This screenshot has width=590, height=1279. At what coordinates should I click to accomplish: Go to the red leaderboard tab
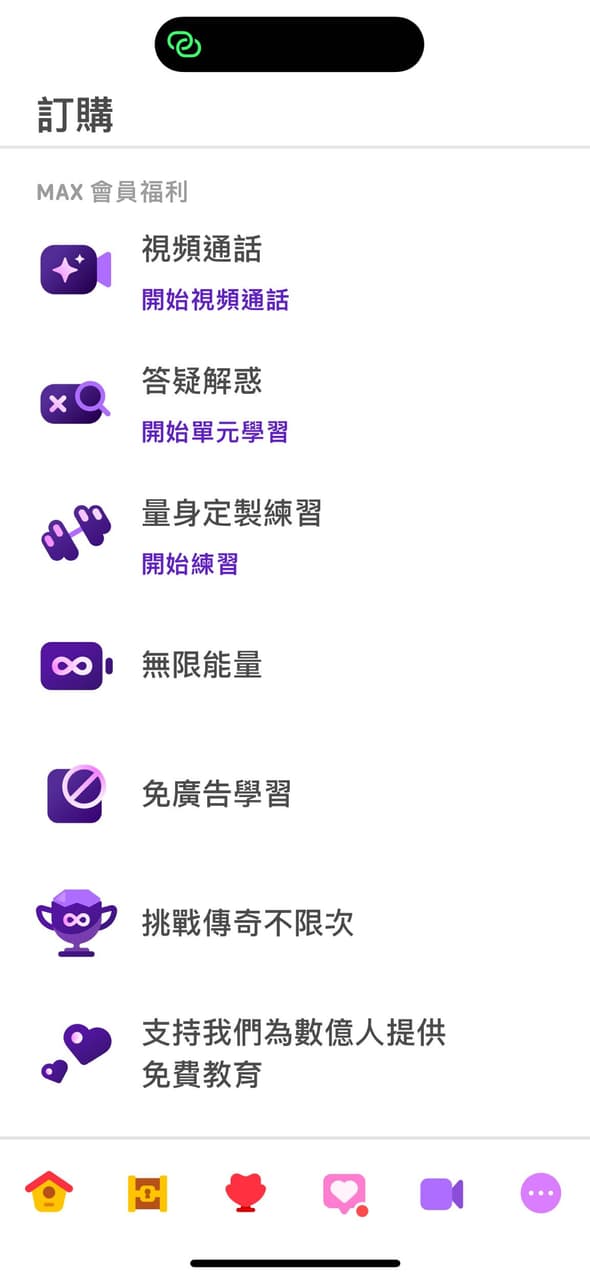tap(245, 1193)
